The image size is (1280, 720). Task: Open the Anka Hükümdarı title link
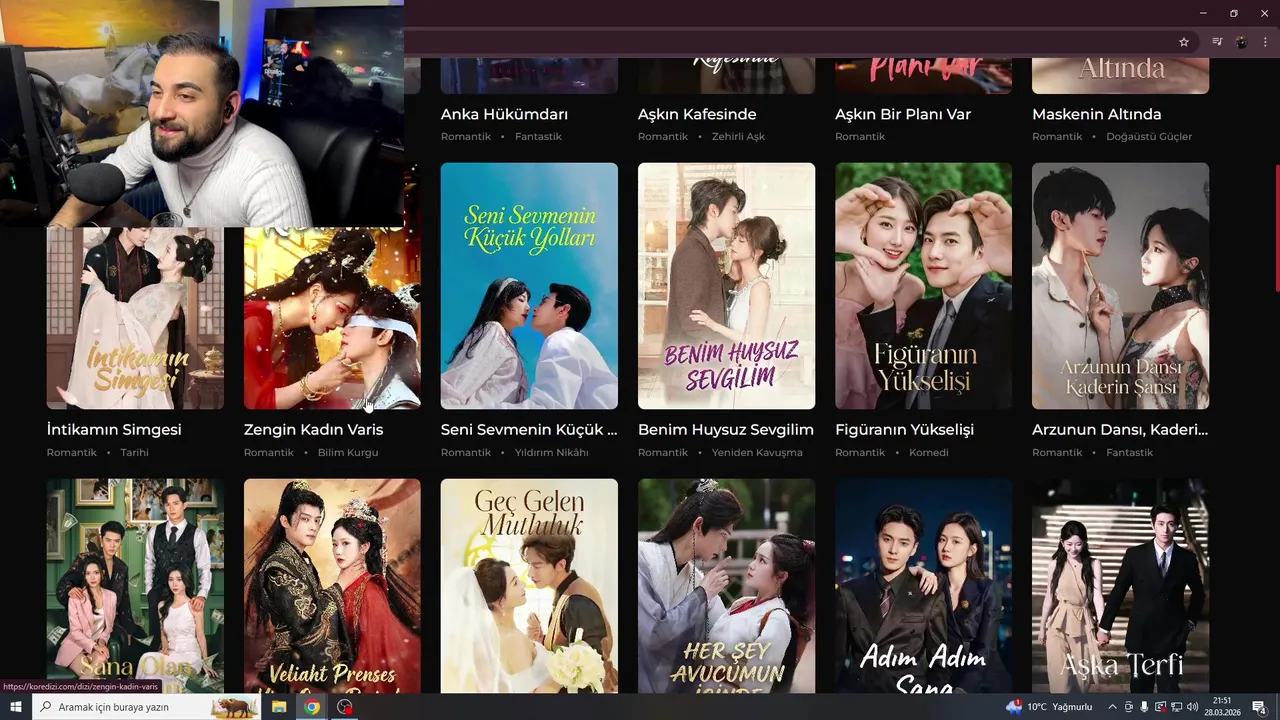(x=504, y=114)
